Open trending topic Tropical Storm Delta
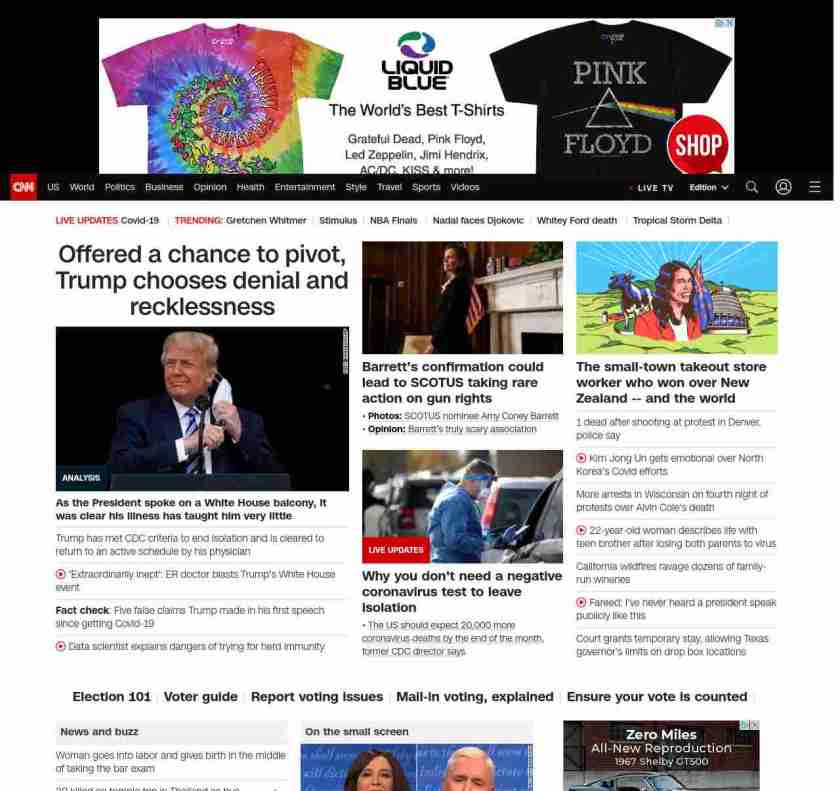Image resolution: width=840 pixels, height=791 pixels. pos(677,220)
